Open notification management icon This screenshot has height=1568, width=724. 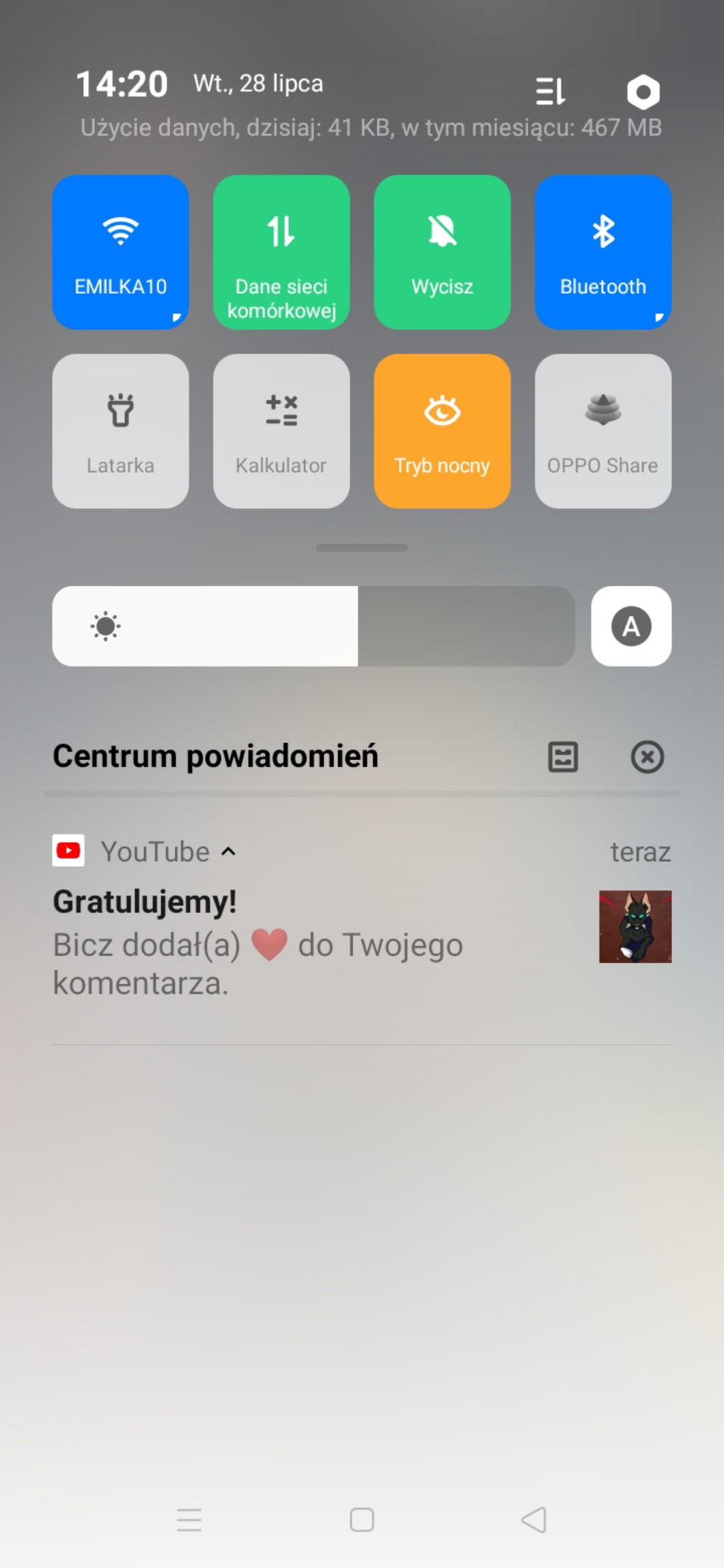[x=563, y=757]
